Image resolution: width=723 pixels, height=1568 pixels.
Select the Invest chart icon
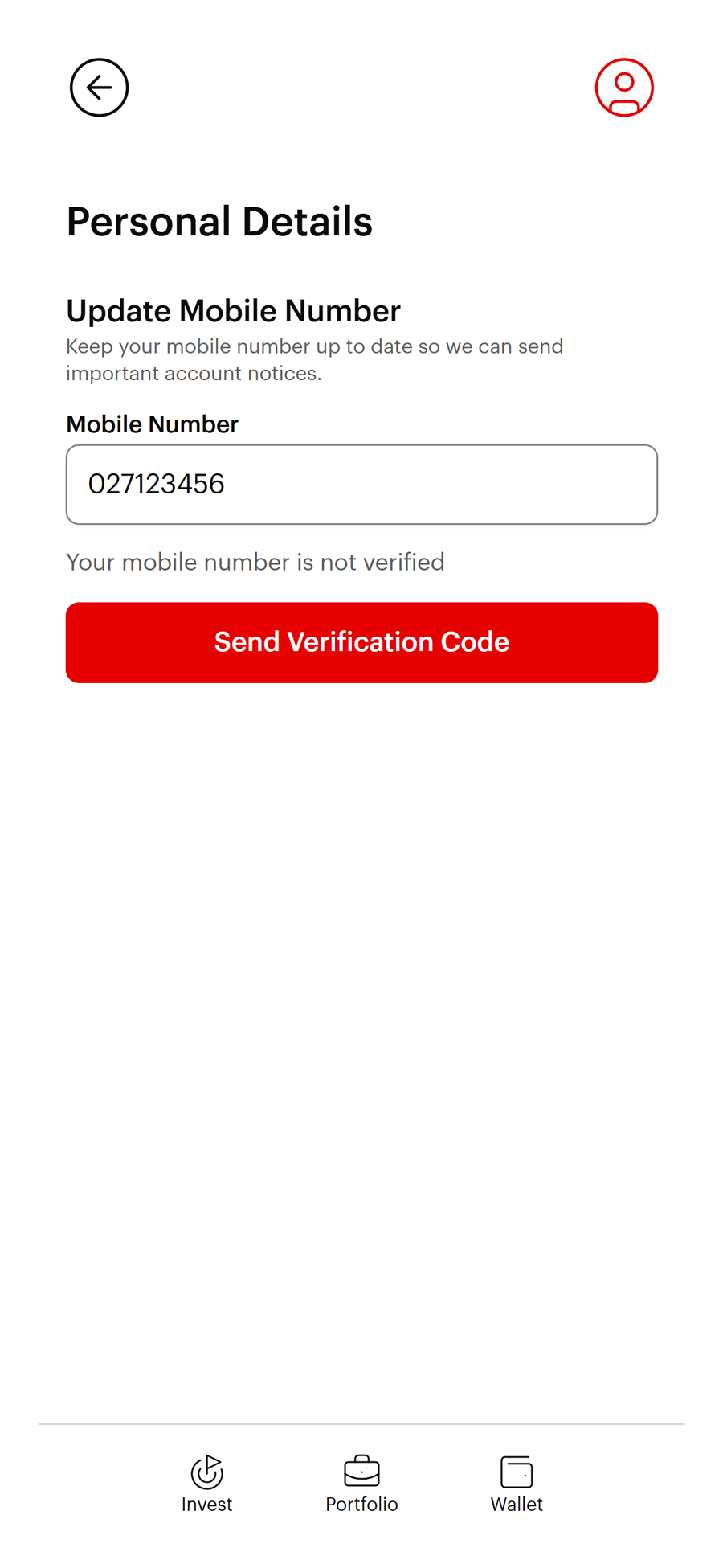pos(206,1471)
